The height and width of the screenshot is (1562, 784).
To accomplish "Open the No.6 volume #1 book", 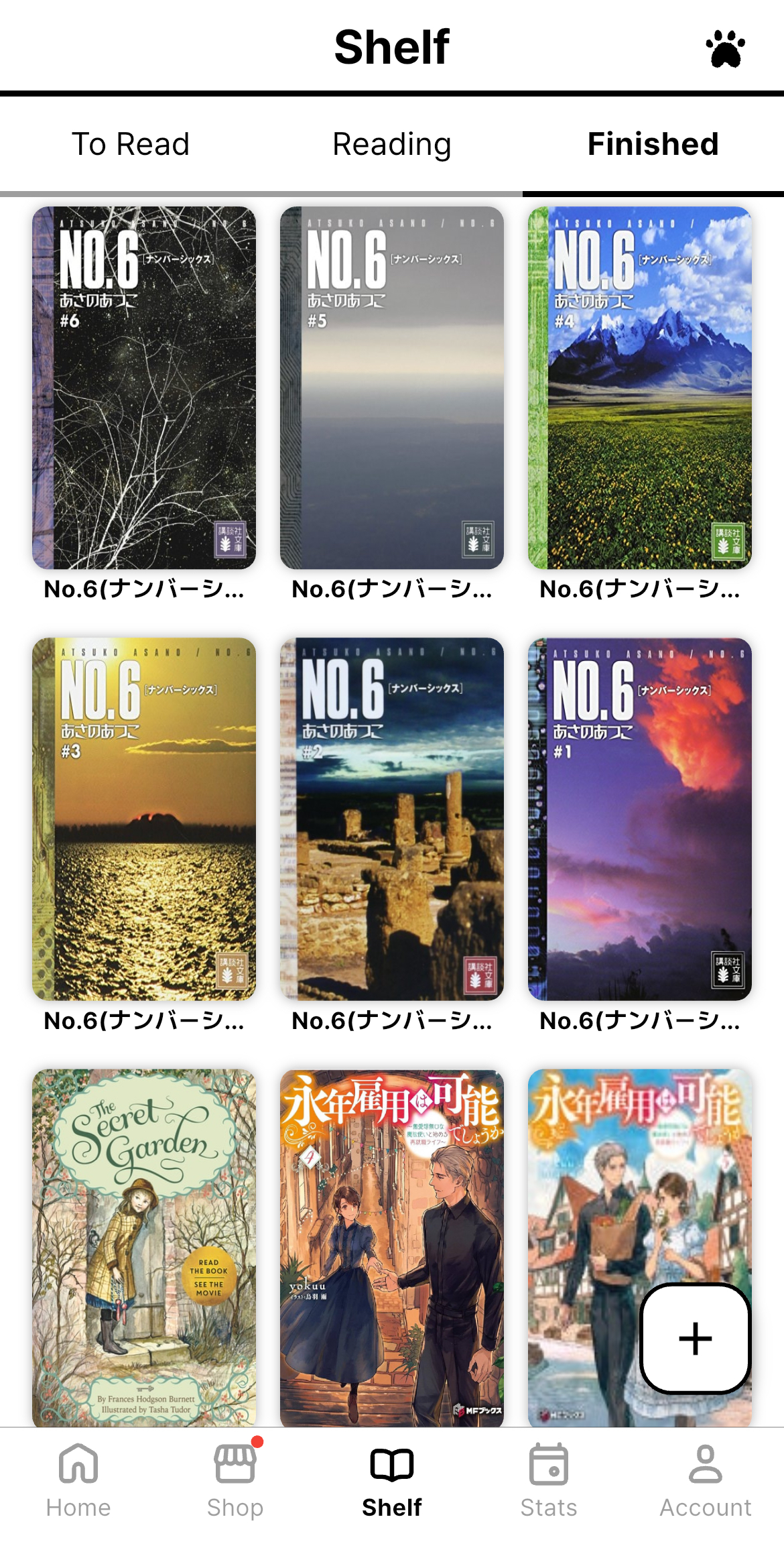I will 639,819.
